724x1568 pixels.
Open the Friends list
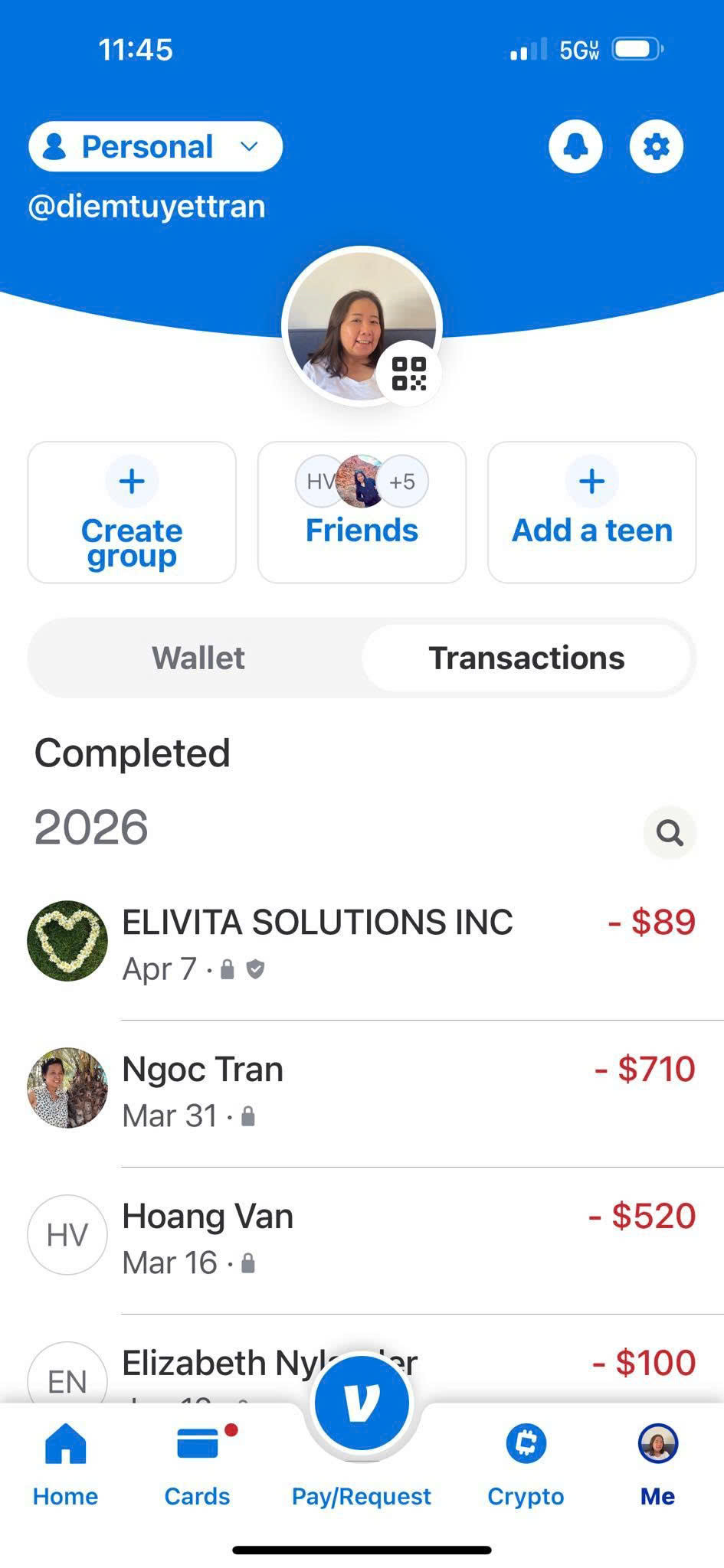pos(362,512)
